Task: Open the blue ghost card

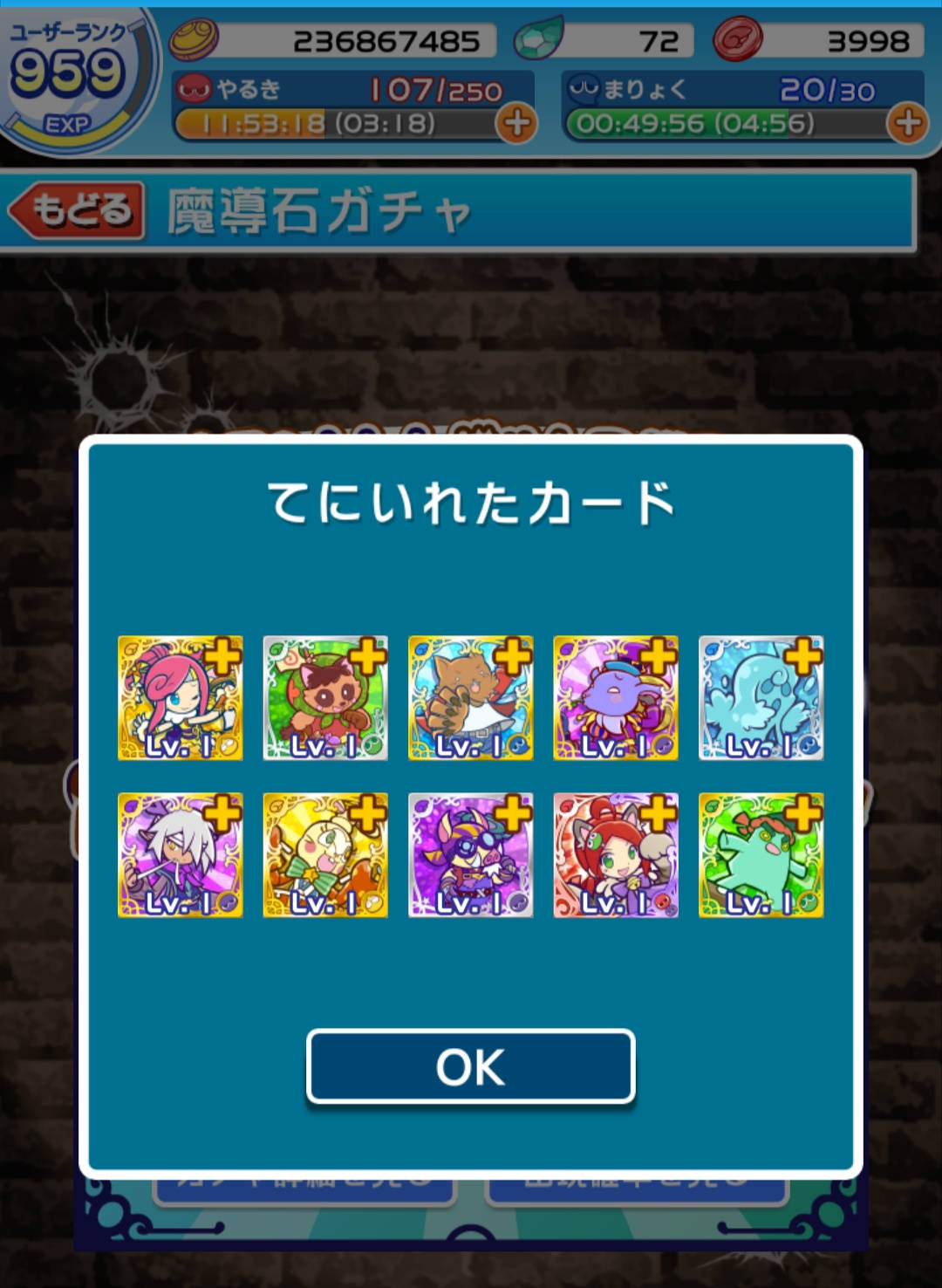Action: [761, 698]
